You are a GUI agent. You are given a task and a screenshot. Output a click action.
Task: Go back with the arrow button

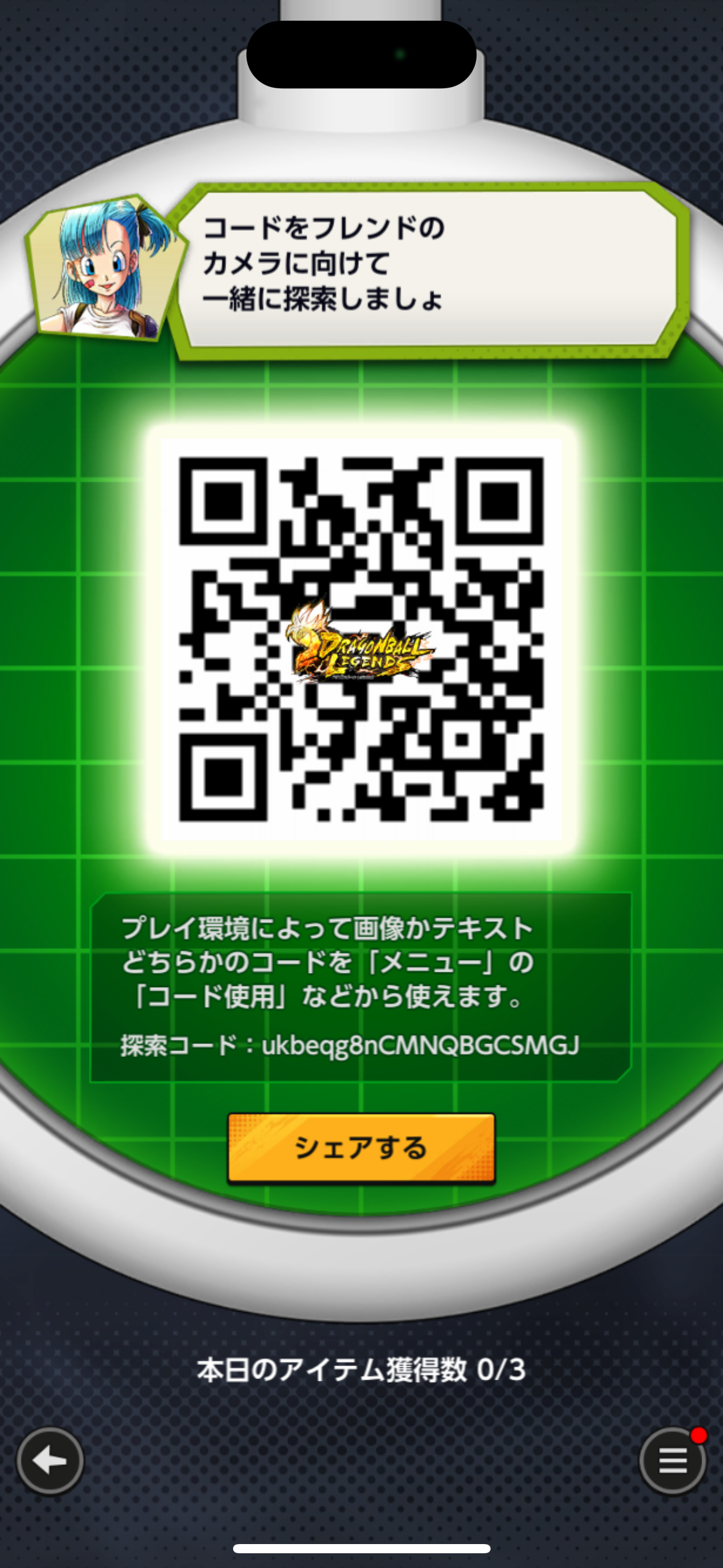[x=50, y=1461]
